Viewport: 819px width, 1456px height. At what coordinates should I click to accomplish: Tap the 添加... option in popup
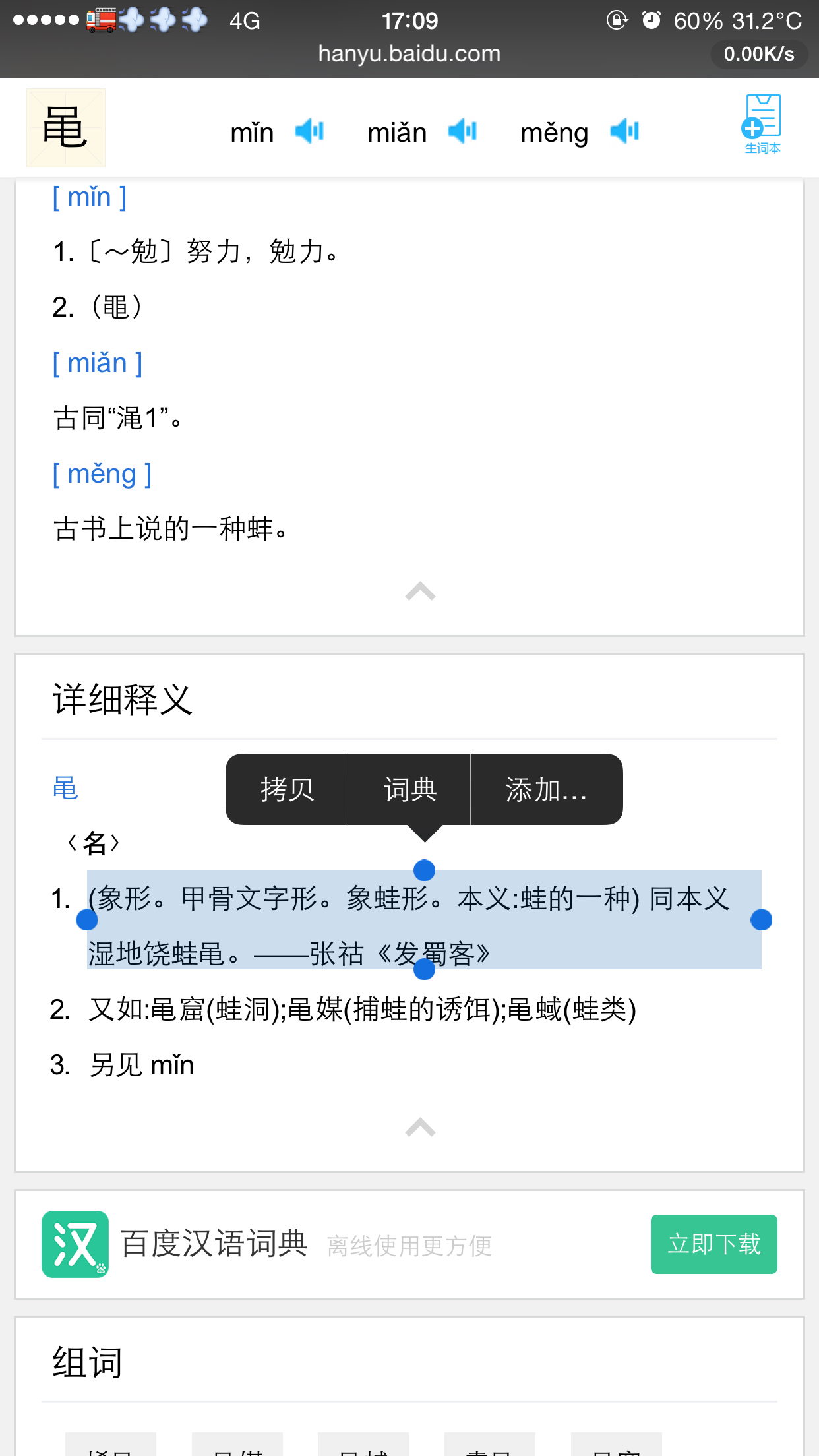click(x=546, y=789)
